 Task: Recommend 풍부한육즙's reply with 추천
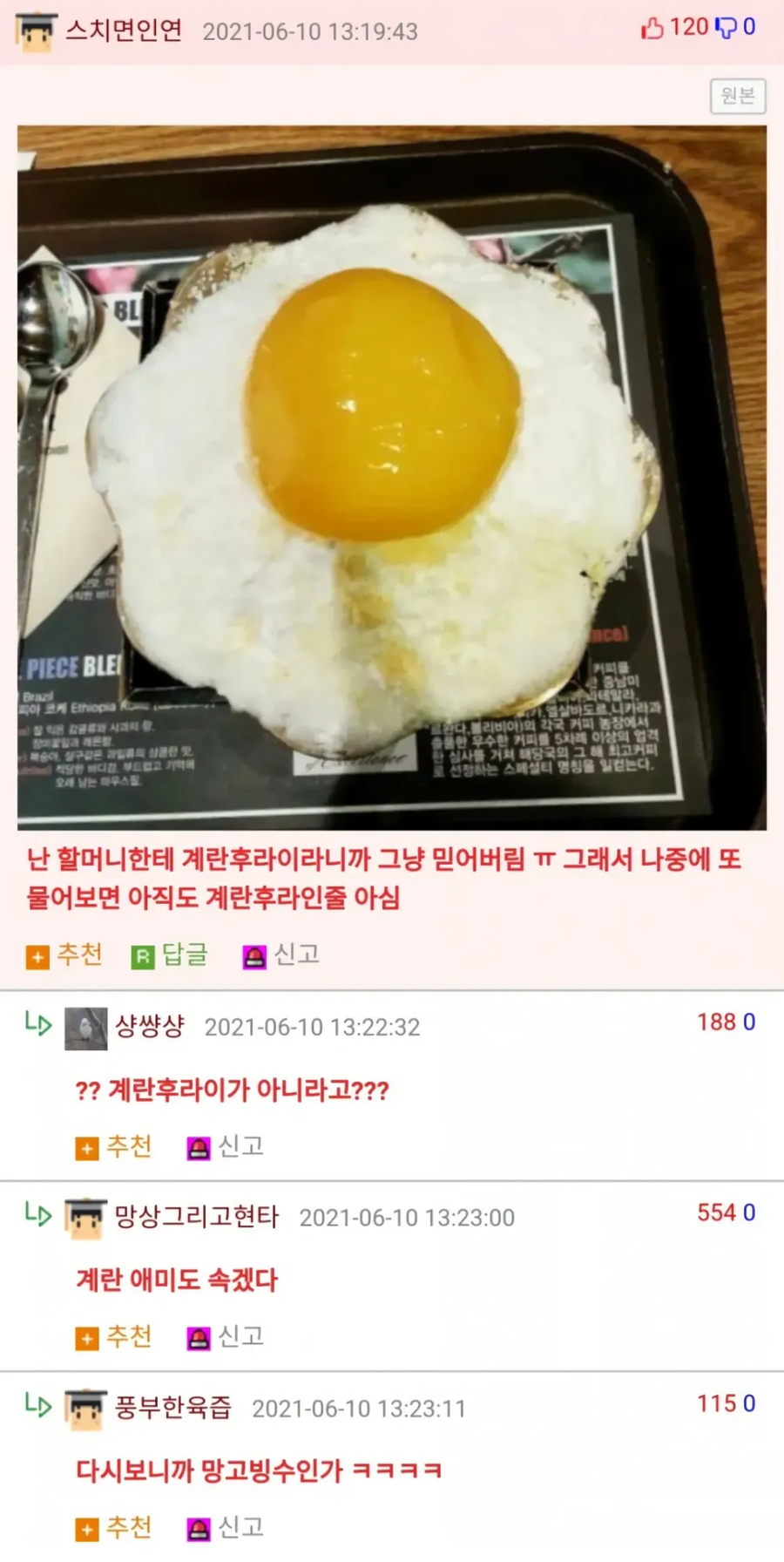(x=114, y=1527)
